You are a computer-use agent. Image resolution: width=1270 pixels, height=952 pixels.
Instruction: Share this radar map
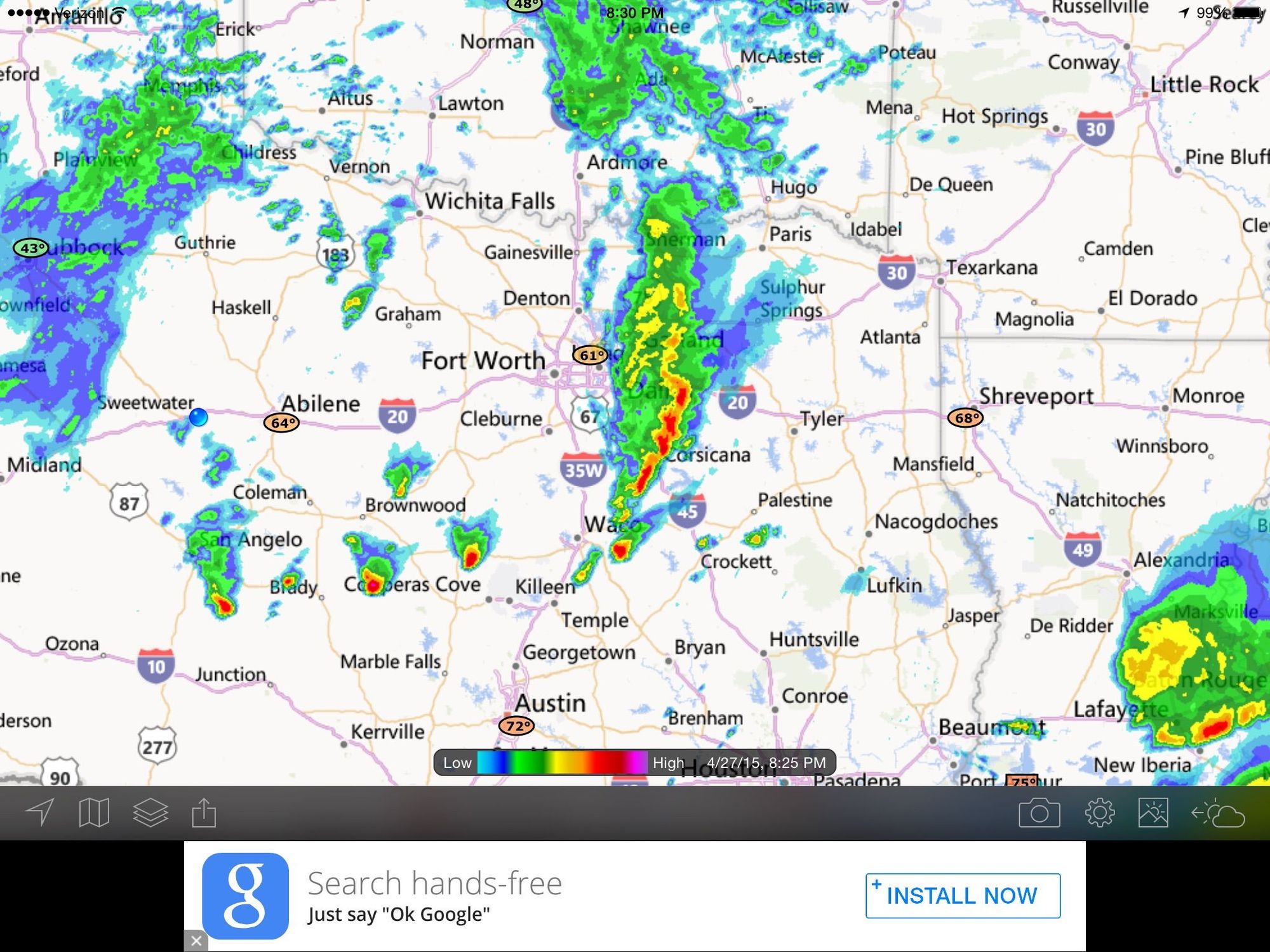coord(204,812)
